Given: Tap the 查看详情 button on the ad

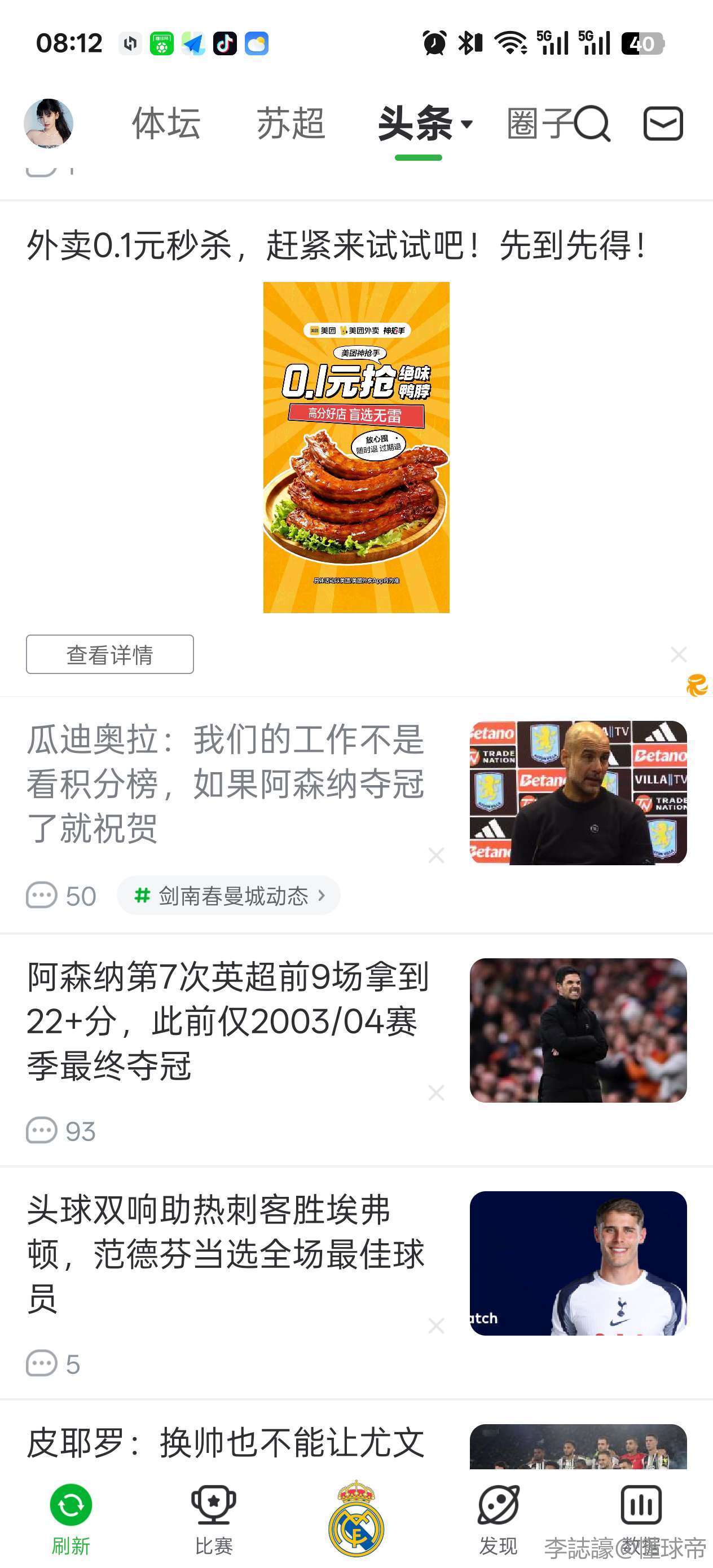Looking at the screenshot, I should [x=109, y=654].
